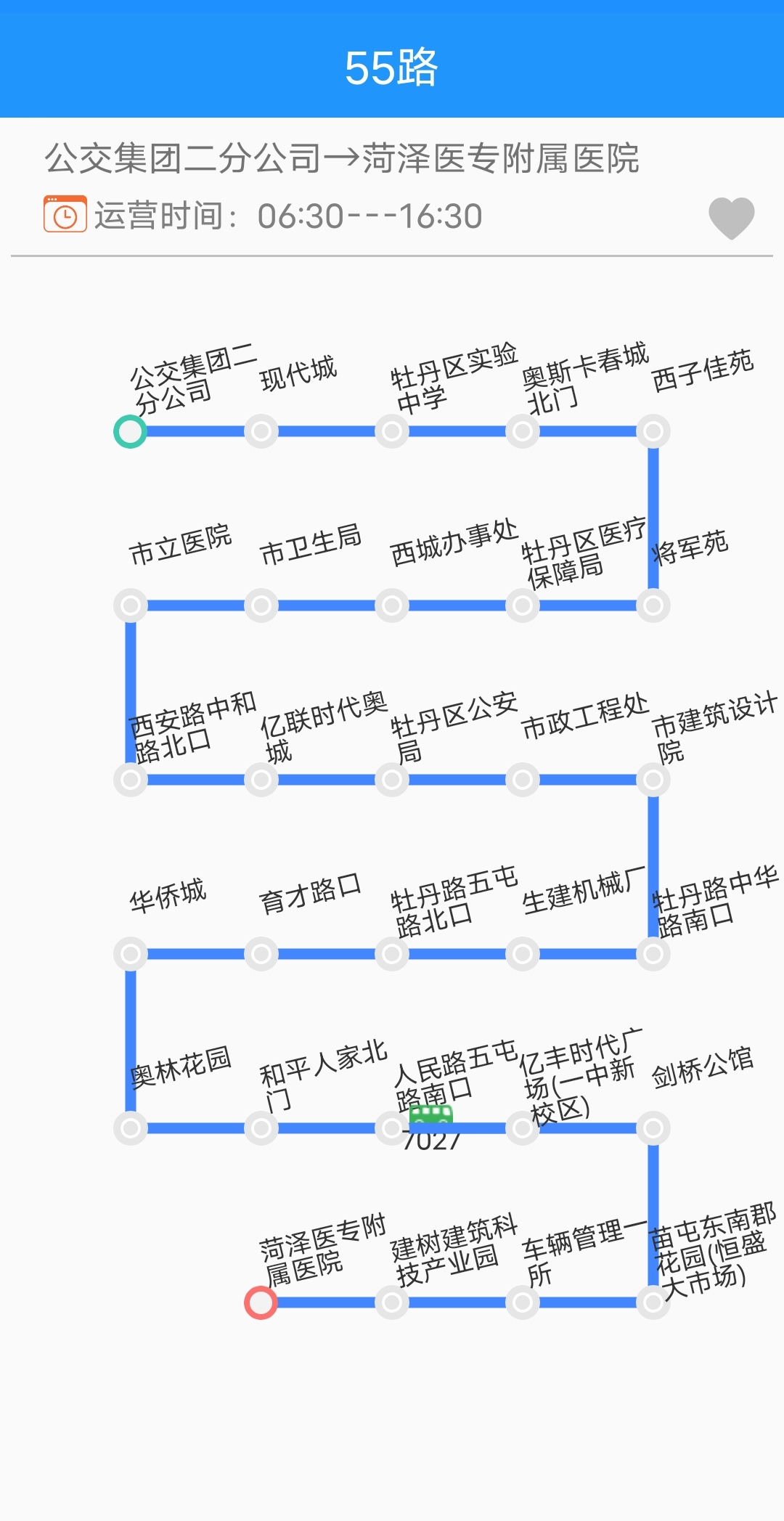Select the 生建机械厂 stop node

coord(523,954)
